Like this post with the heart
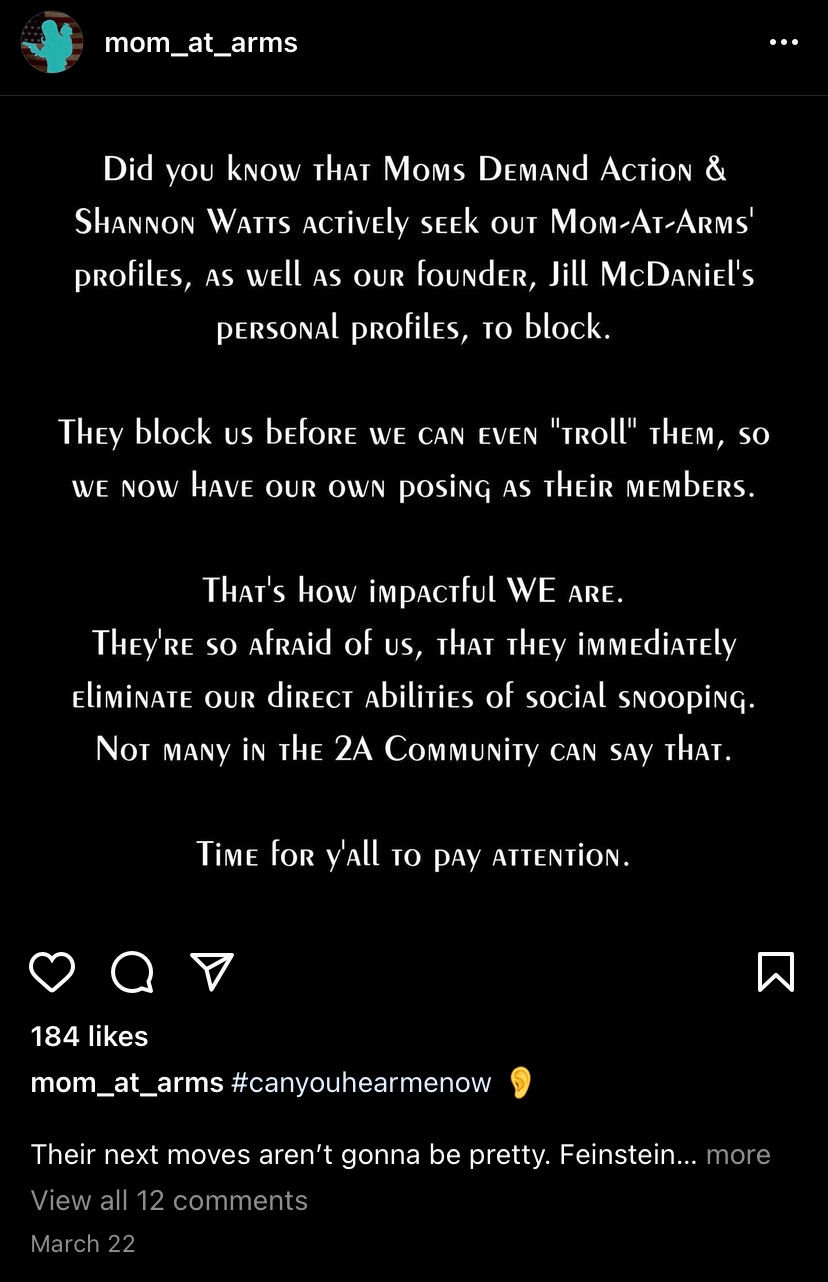 point(52,971)
